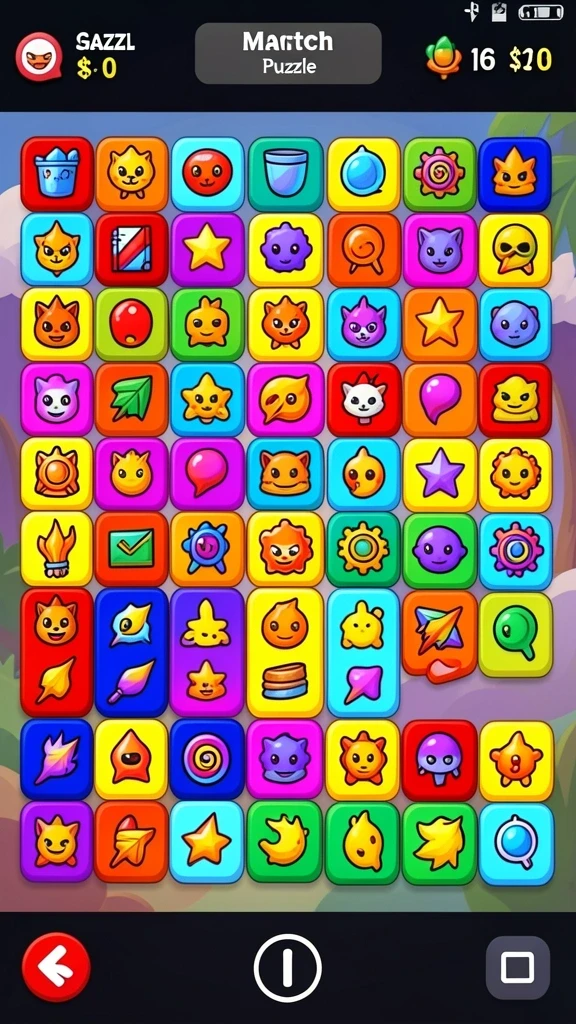
Task: Select the green leaf tile
Action: point(133,400)
